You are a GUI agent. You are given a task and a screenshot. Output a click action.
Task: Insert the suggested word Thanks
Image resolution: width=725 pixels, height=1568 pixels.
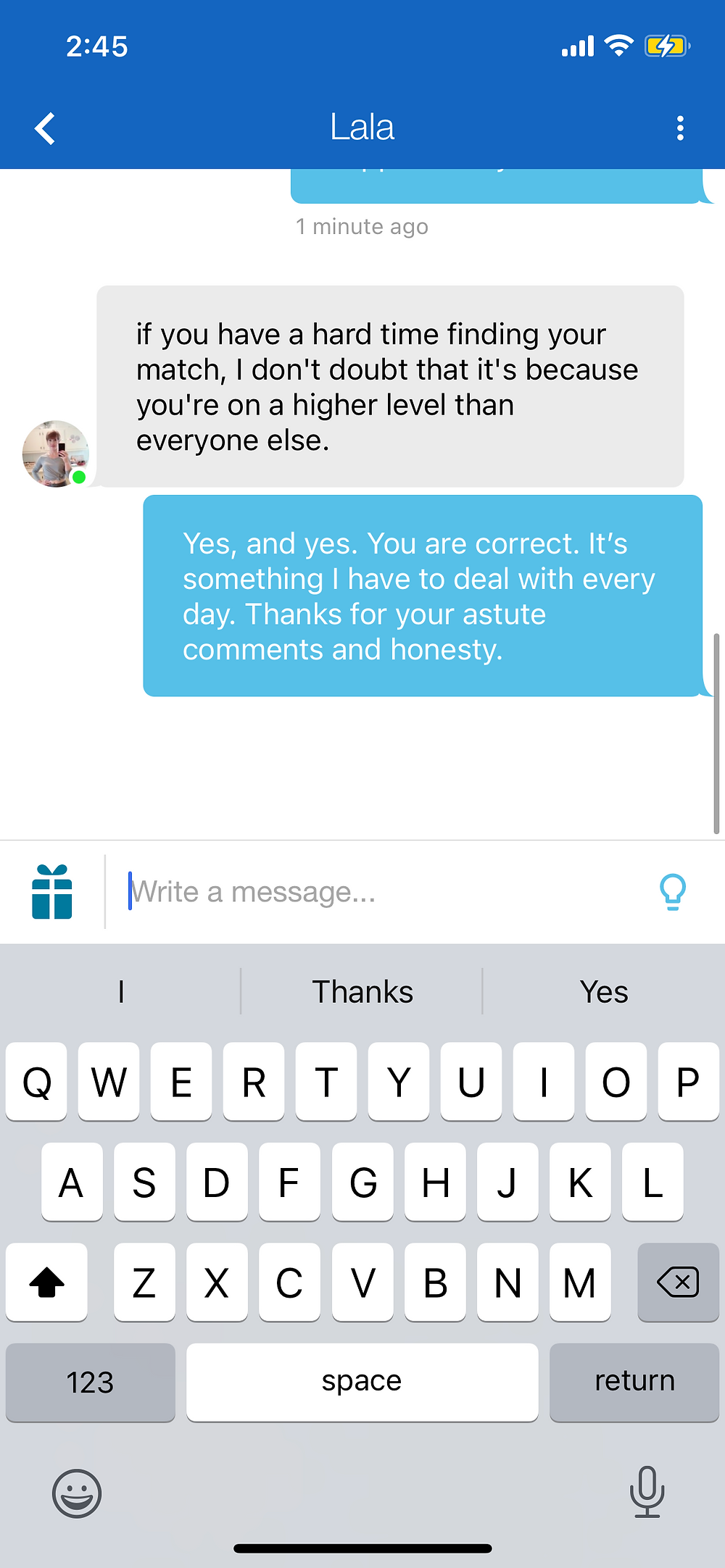[x=362, y=991]
